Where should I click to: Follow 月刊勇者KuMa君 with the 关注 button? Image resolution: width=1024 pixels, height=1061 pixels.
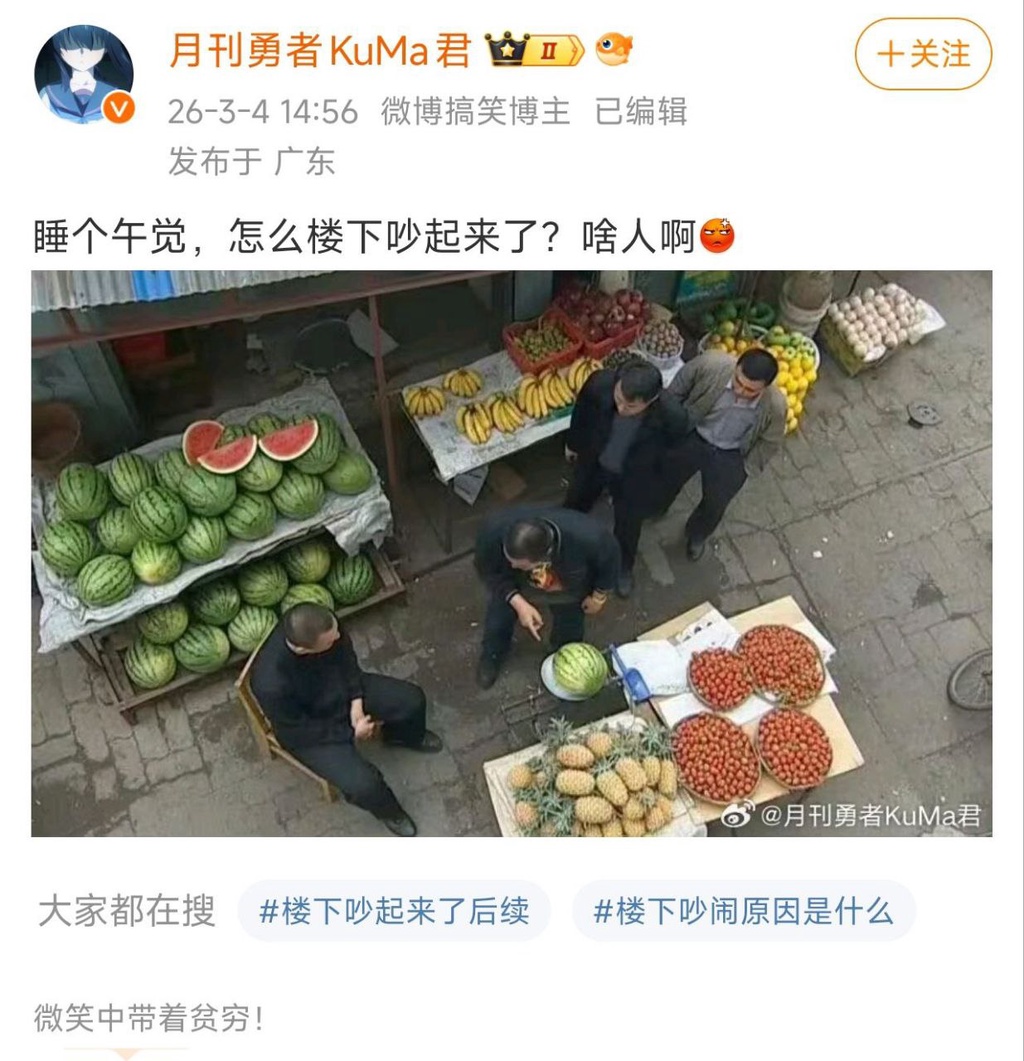click(922, 54)
